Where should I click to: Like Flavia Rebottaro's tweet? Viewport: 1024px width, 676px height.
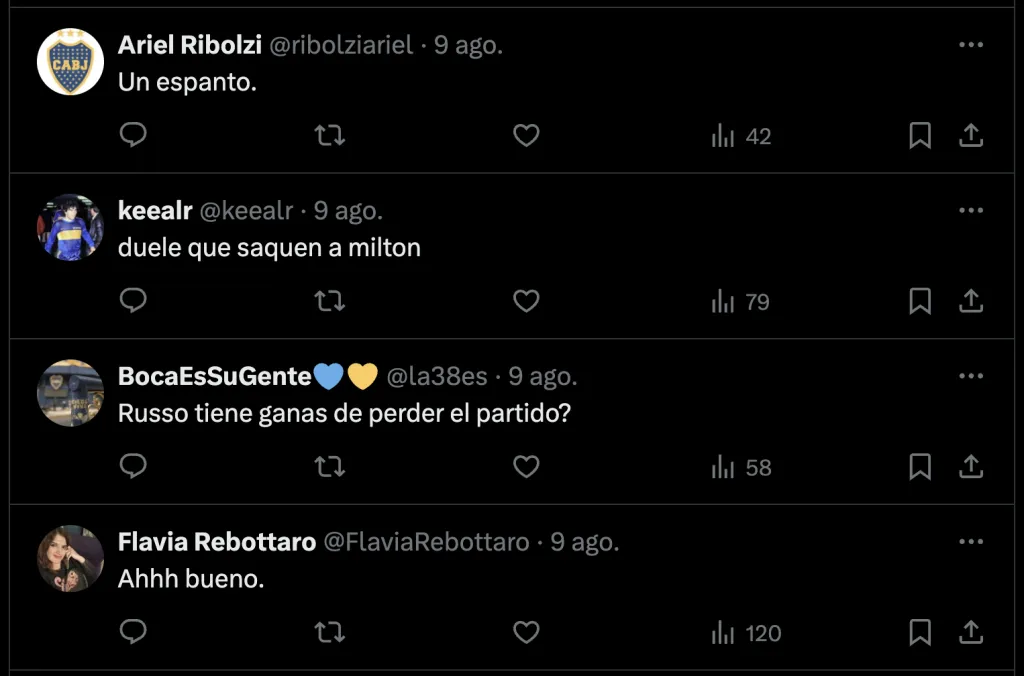tap(526, 632)
